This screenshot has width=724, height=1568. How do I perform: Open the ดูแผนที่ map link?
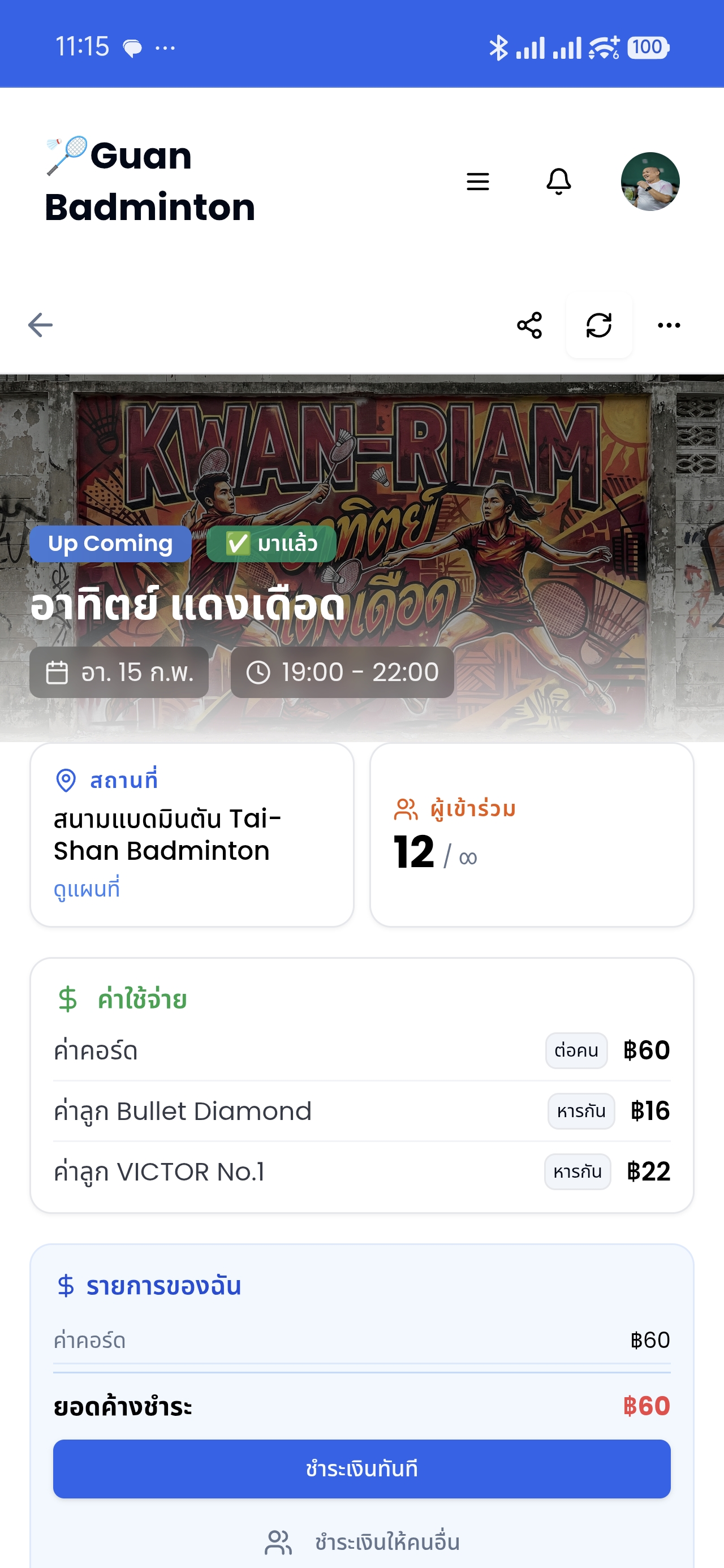click(87, 889)
